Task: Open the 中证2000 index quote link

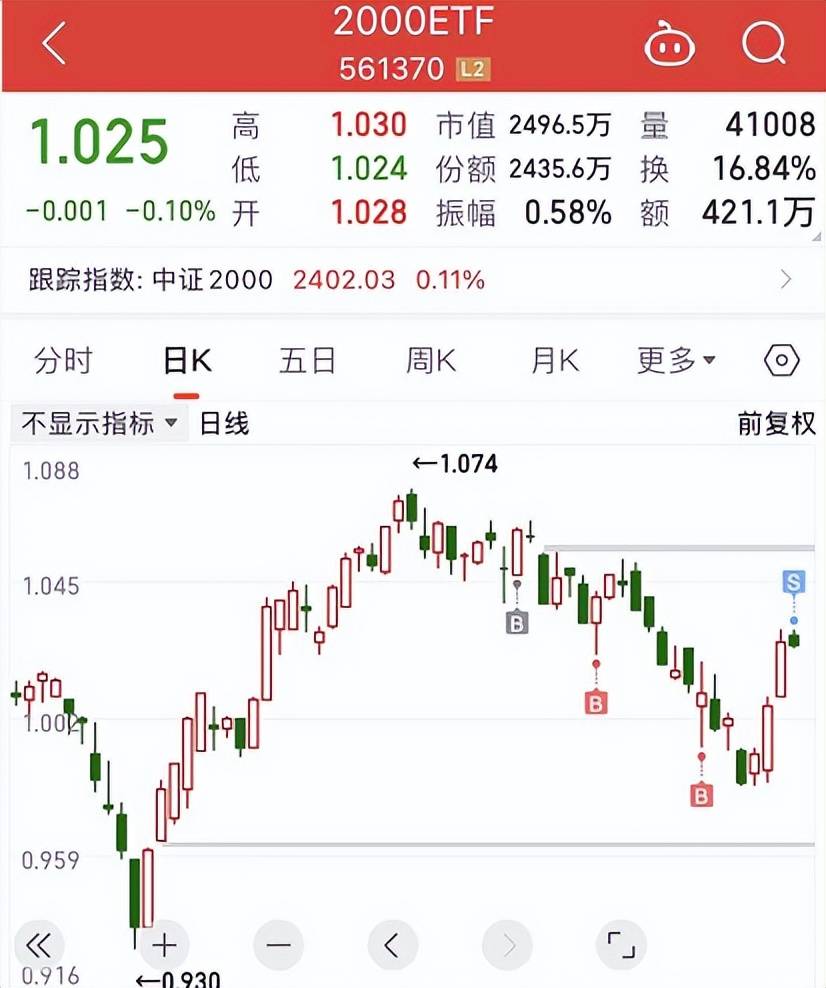Action: [x=210, y=280]
